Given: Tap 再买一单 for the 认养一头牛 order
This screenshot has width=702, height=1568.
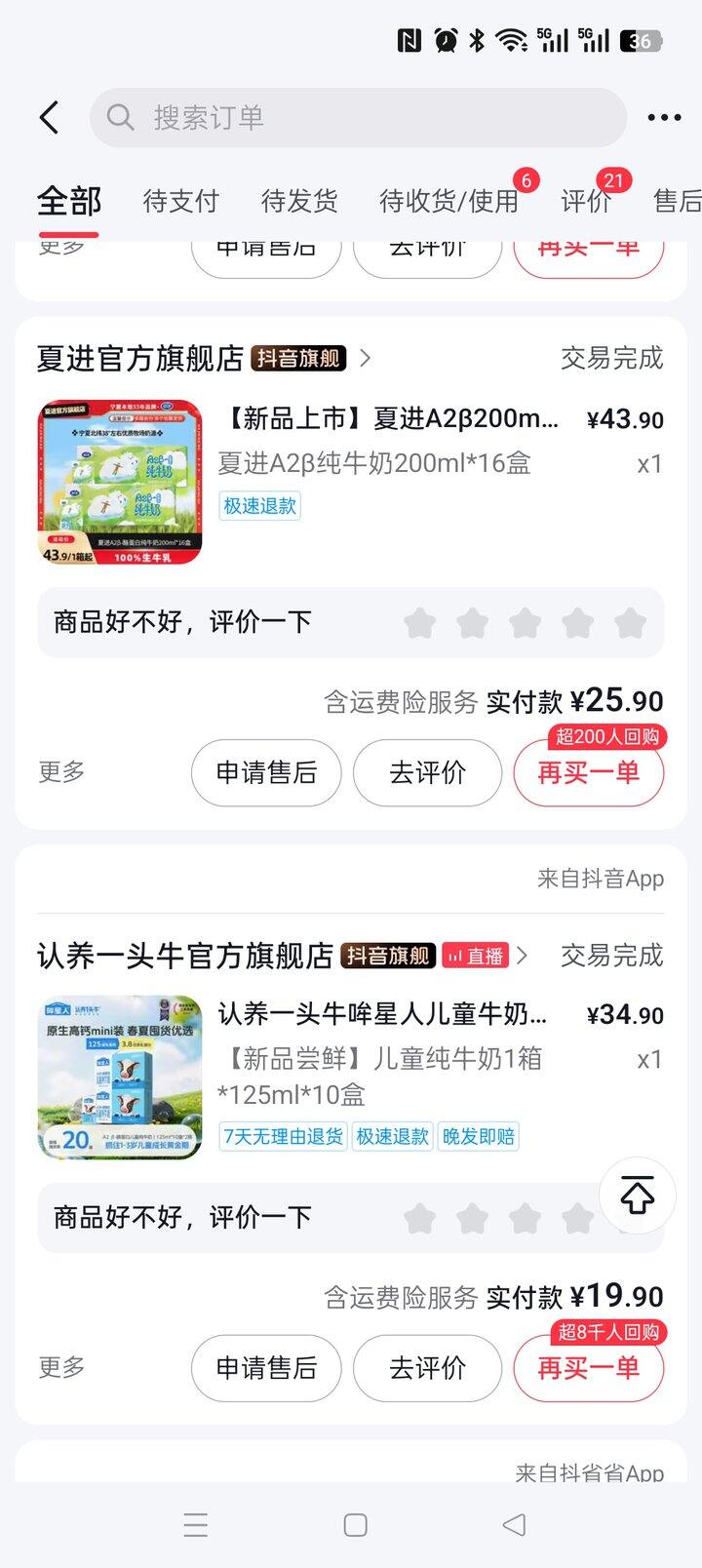Looking at the screenshot, I should point(588,1368).
